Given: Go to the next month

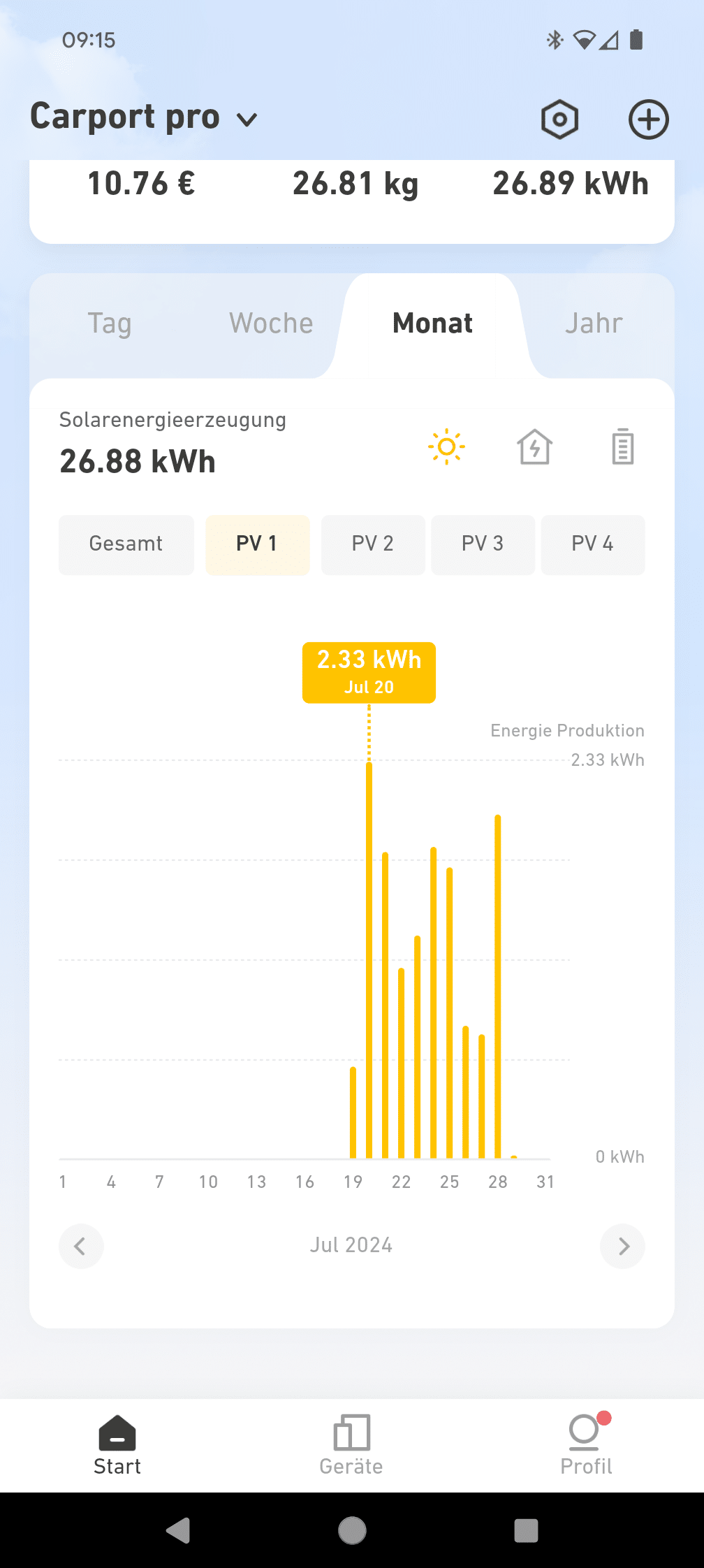Looking at the screenshot, I should pos(622,1246).
